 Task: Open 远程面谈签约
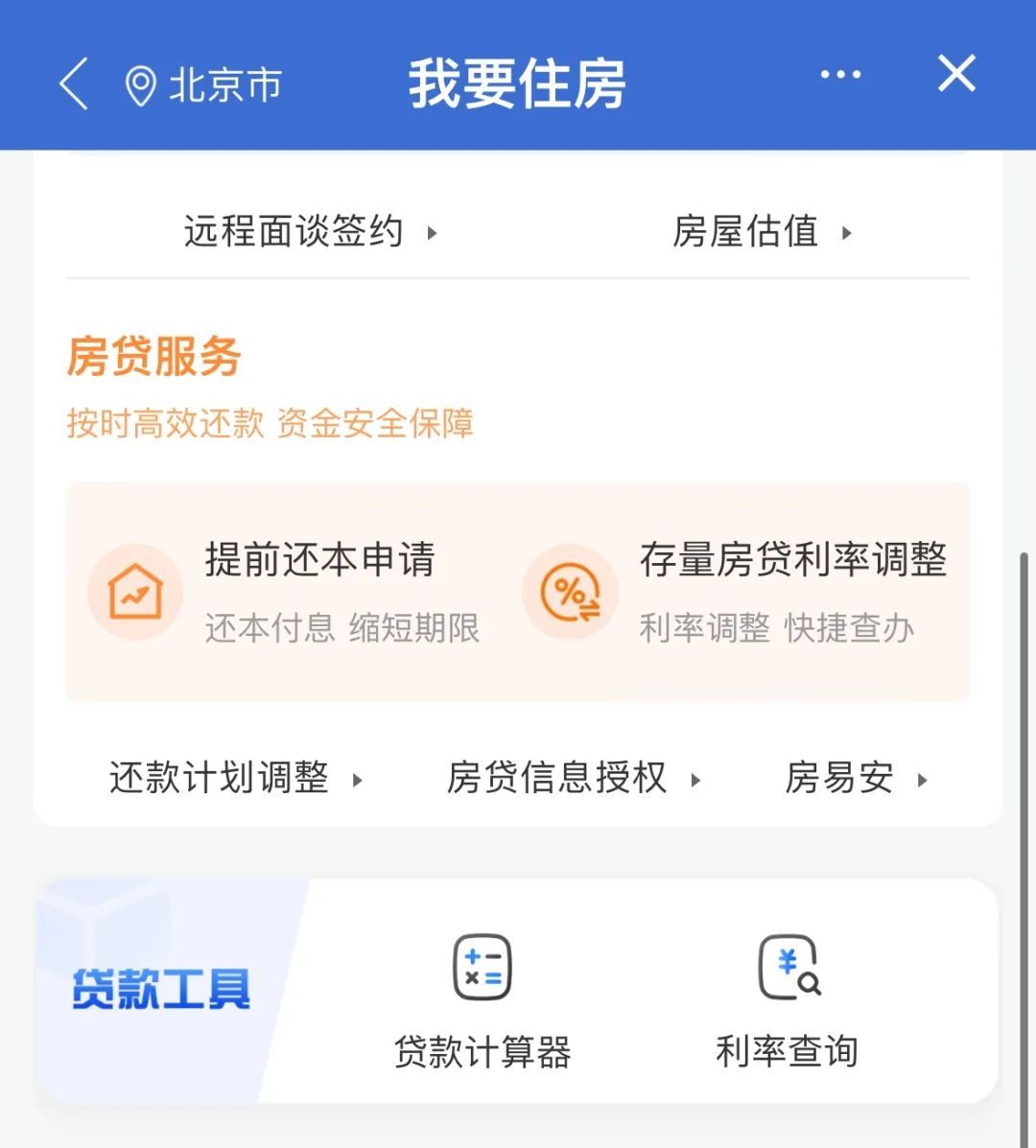point(311,232)
